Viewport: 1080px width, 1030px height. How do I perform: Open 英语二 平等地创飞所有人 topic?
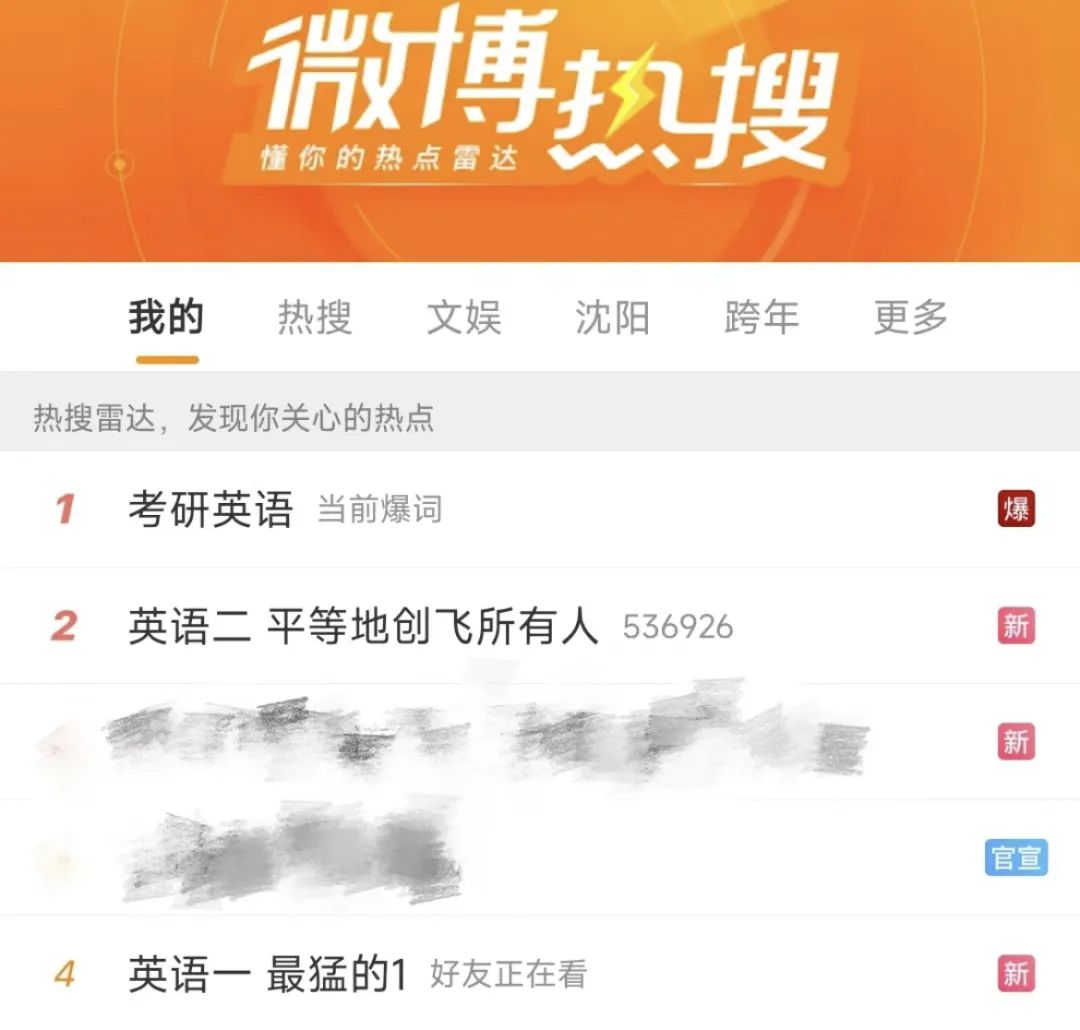click(x=363, y=627)
